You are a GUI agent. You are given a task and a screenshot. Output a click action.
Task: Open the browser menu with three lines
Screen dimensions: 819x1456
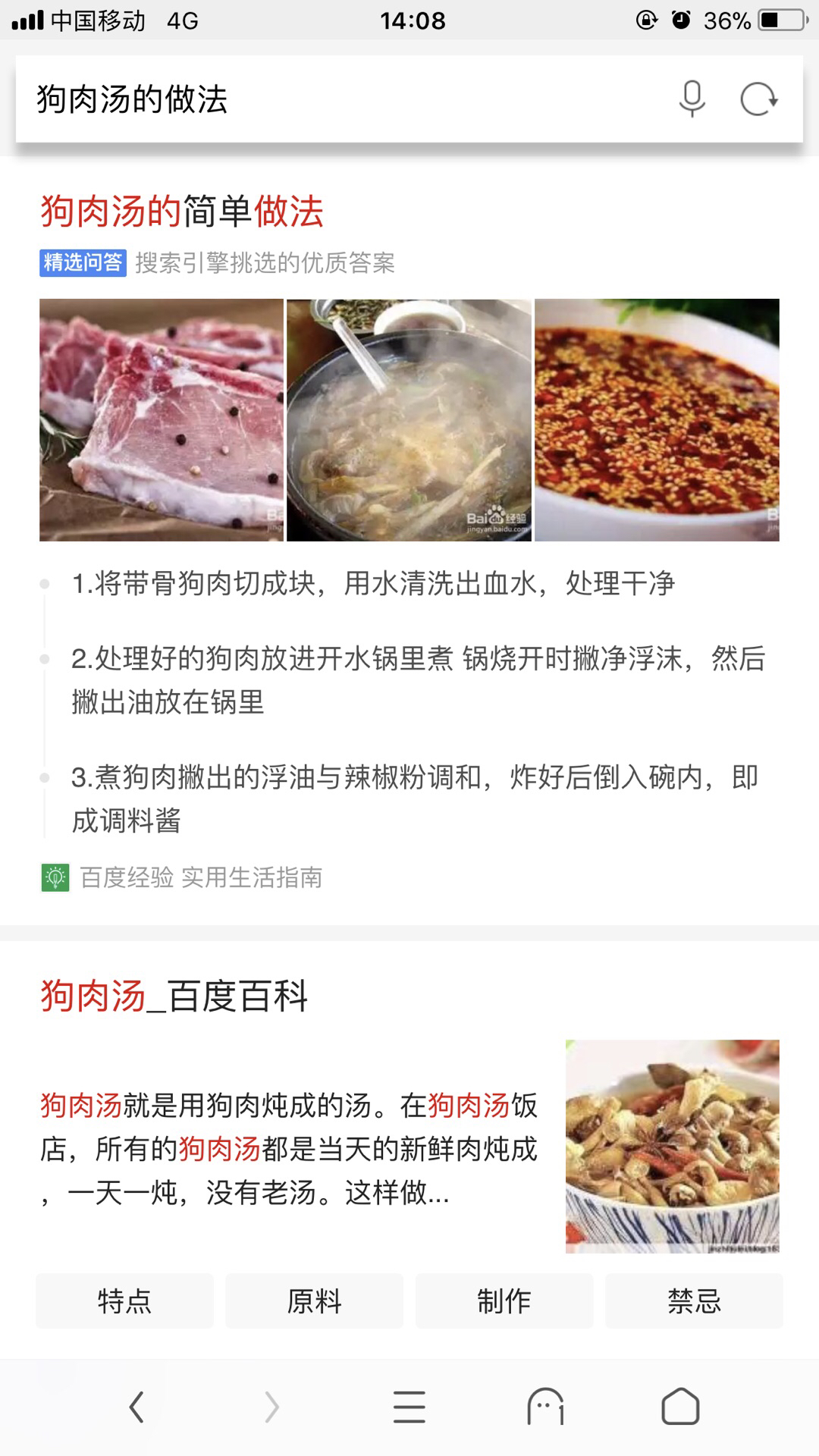tap(409, 1407)
